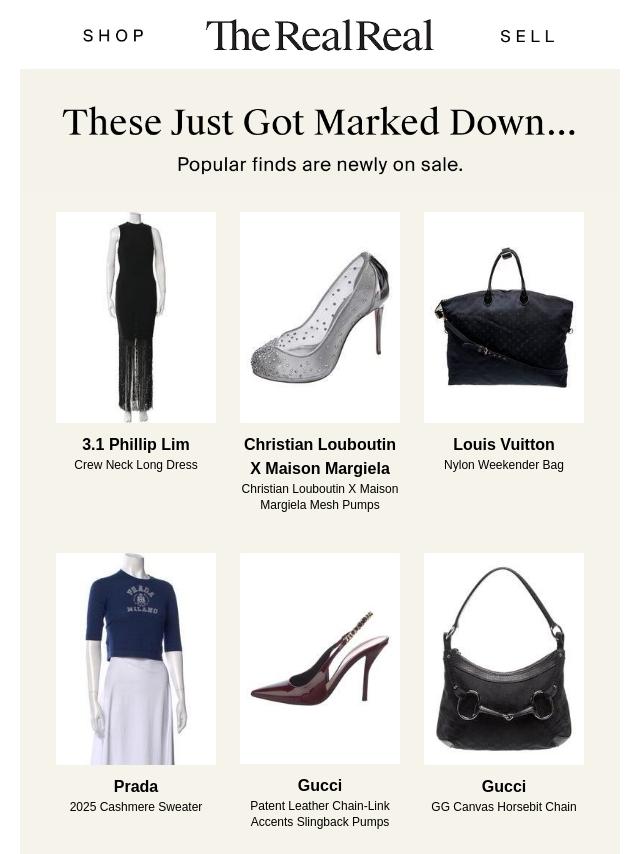Open the SELL link
This screenshot has width=640, height=854.
click(x=527, y=36)
